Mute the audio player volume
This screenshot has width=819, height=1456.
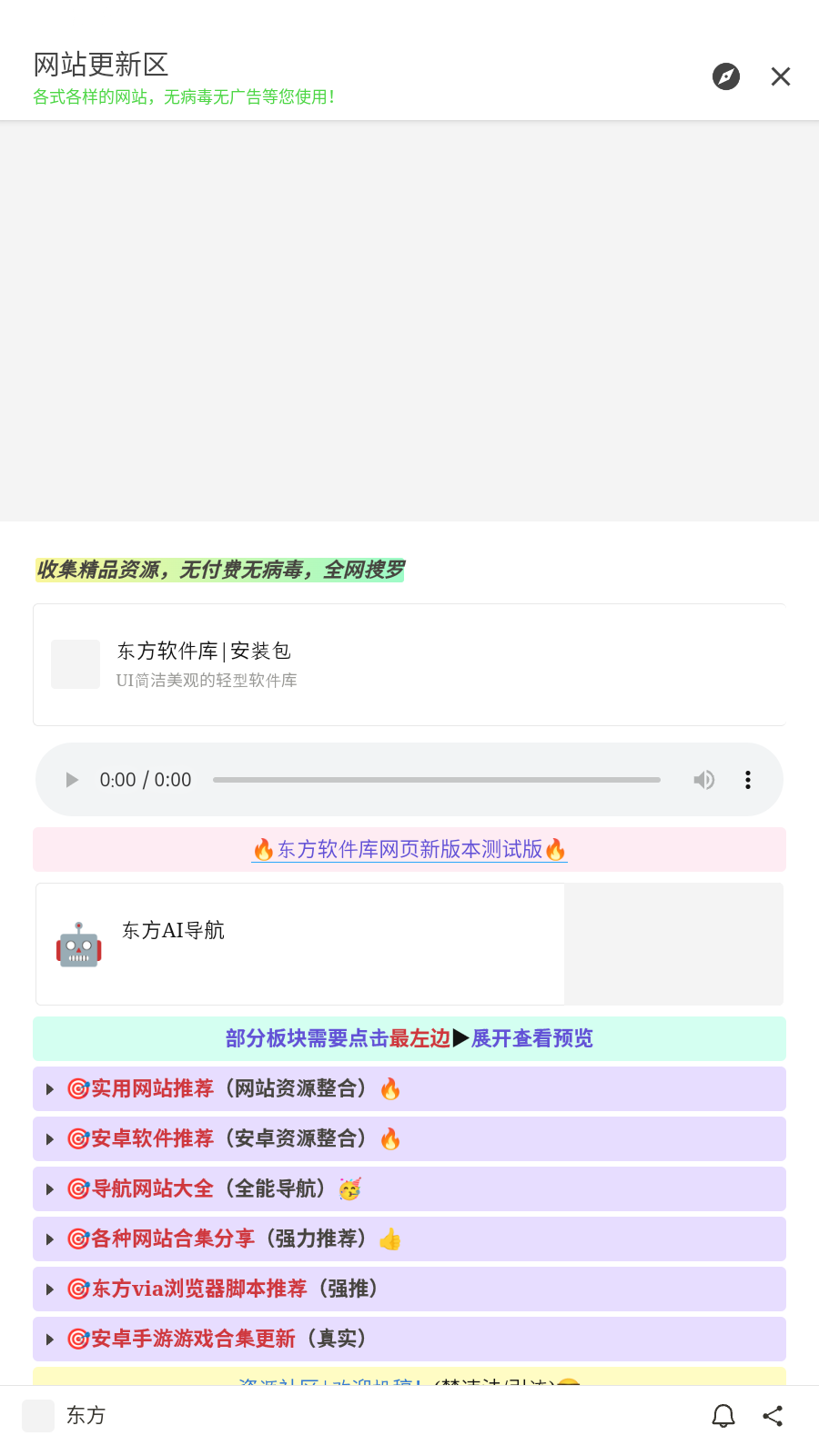703,780
